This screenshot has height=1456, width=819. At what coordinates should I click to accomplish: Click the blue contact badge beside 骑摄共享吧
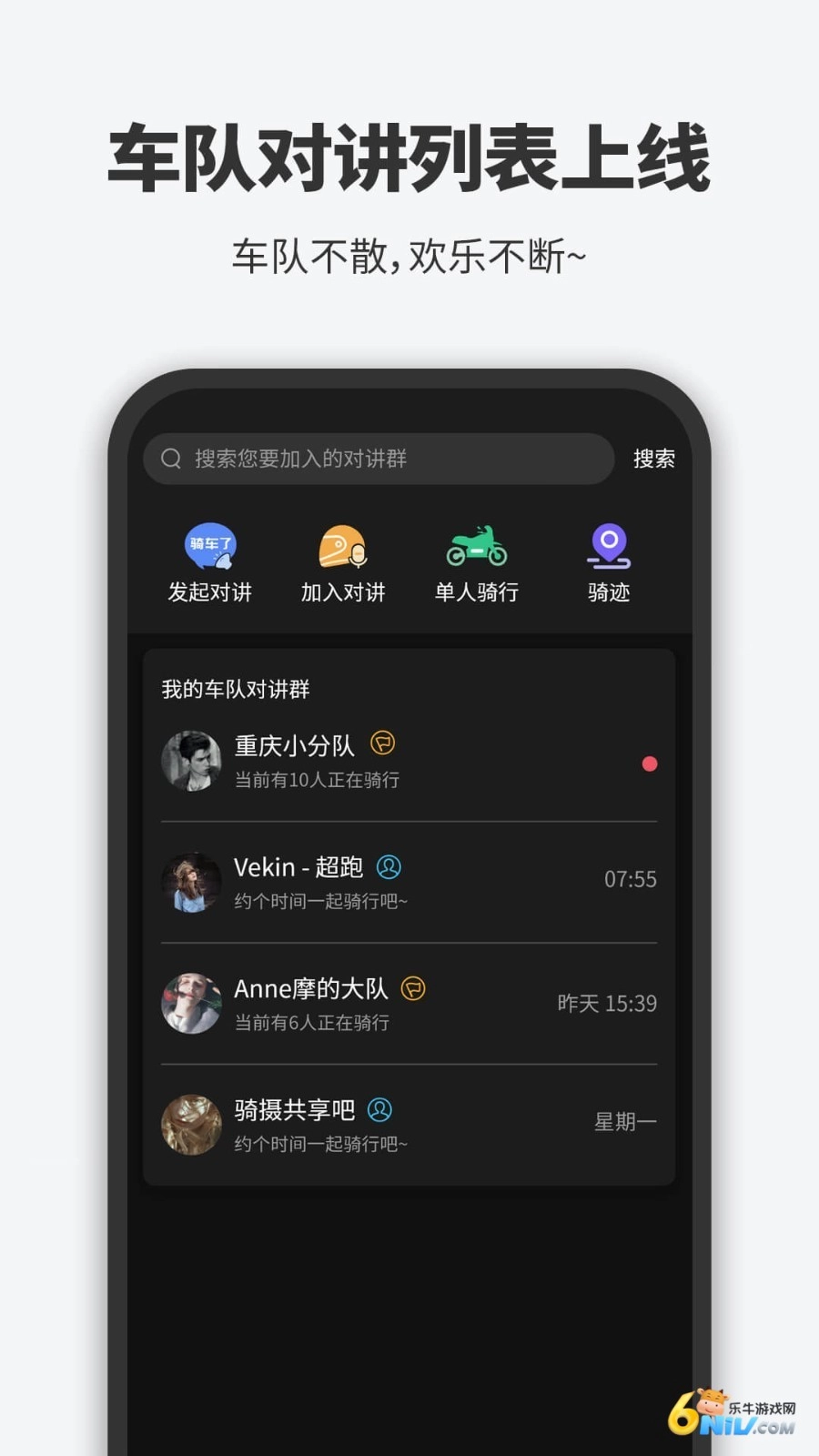click(380, 1110)
